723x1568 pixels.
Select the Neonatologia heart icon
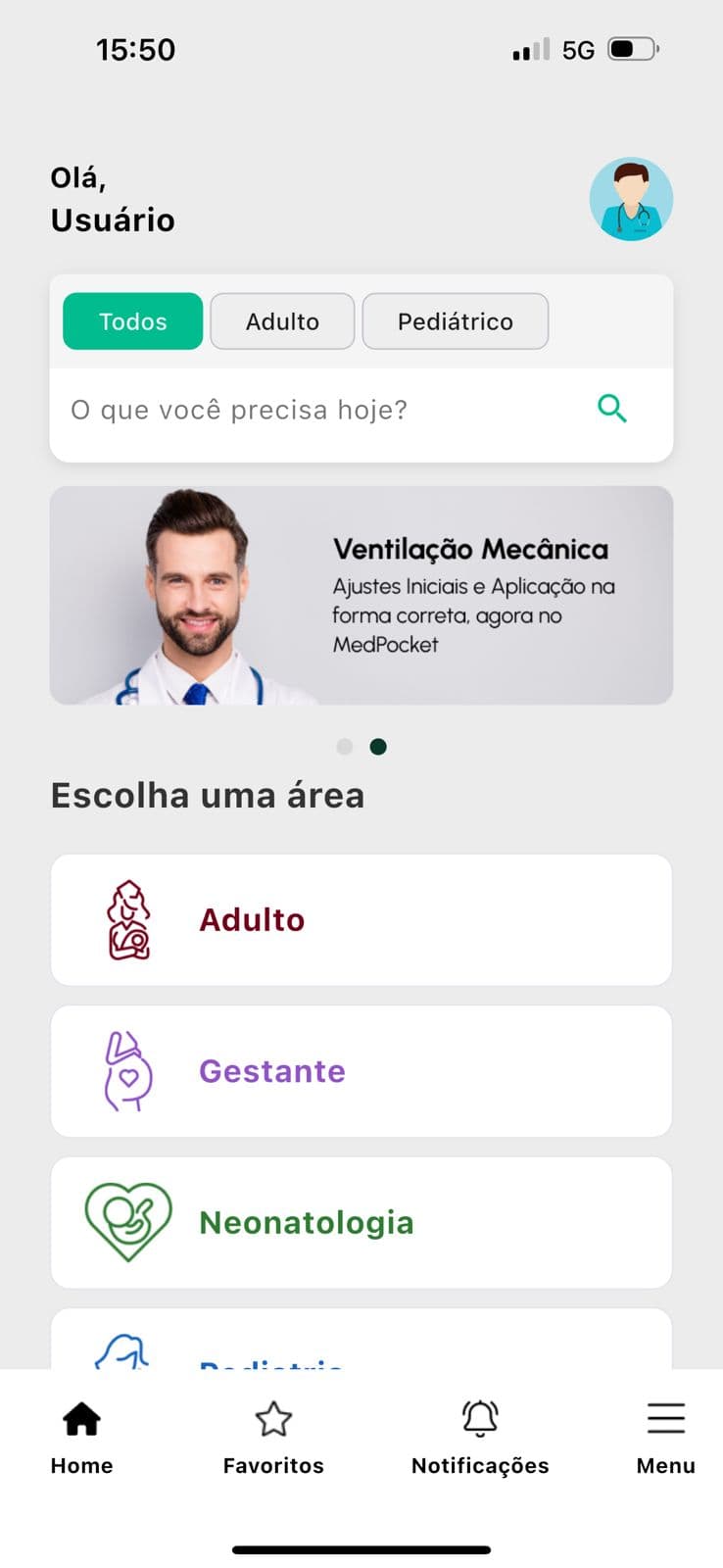[128, 1221]
